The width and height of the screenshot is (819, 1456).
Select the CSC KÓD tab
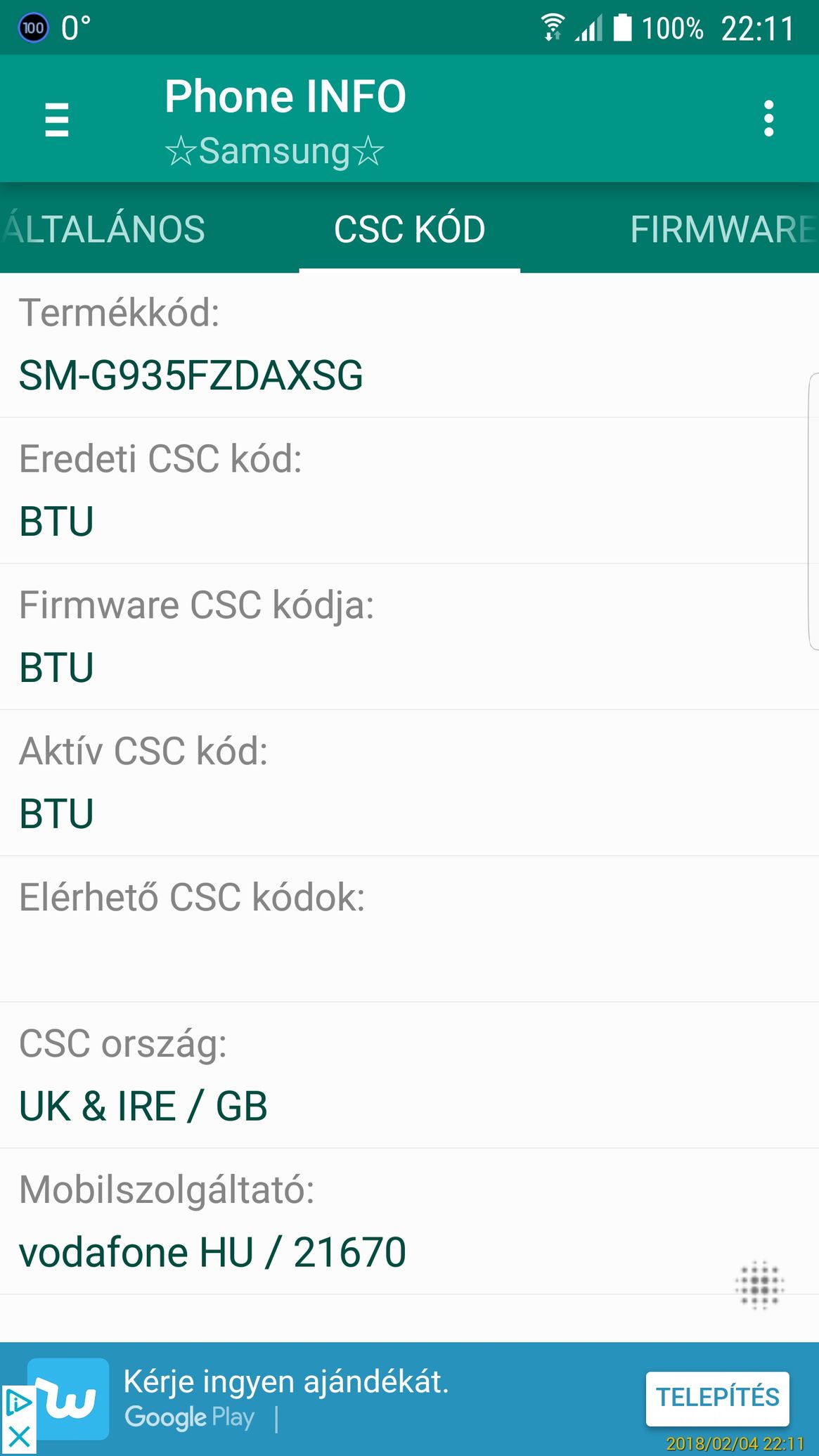(409, 229)
